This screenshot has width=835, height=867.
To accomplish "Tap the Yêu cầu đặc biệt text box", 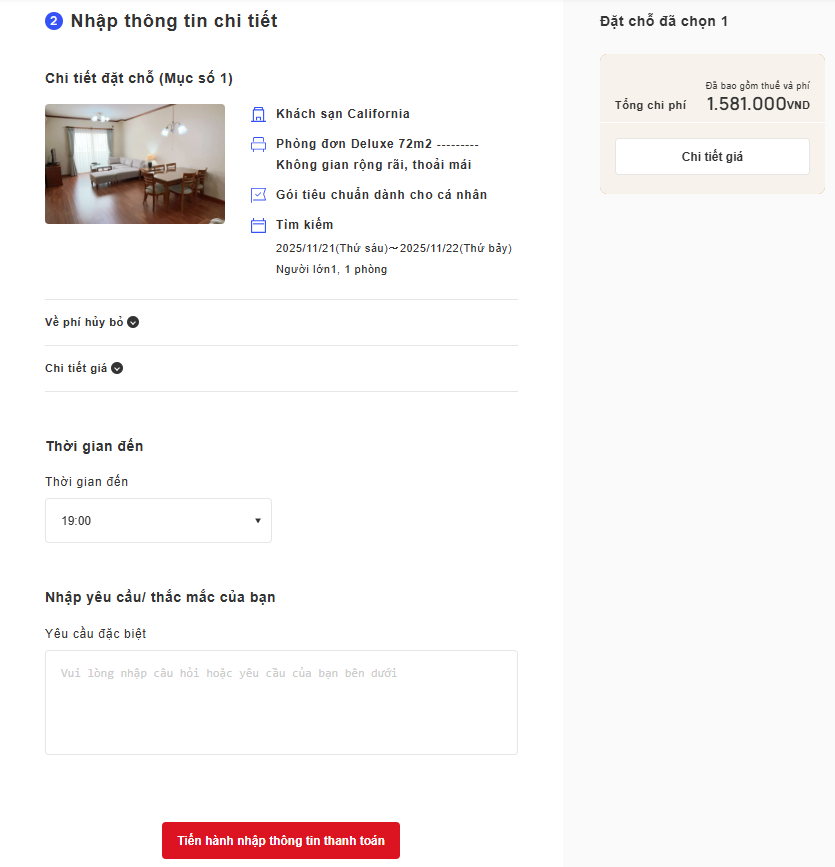I will pos(281,702).
